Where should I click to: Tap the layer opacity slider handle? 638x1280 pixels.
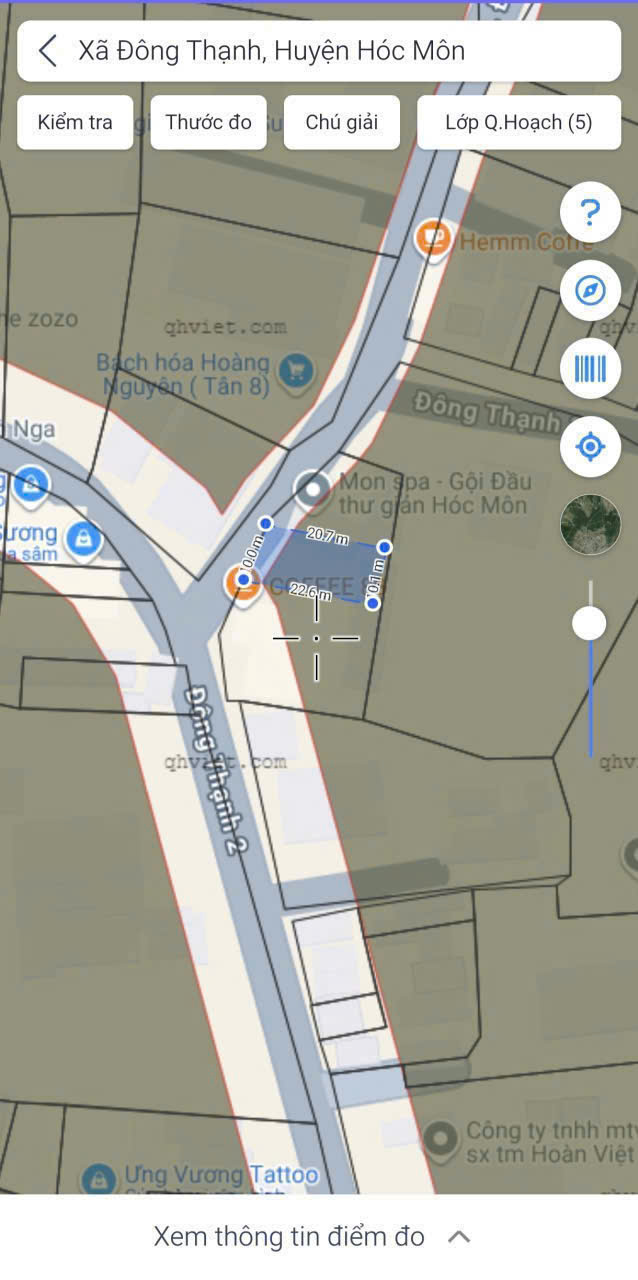point(589,624)
